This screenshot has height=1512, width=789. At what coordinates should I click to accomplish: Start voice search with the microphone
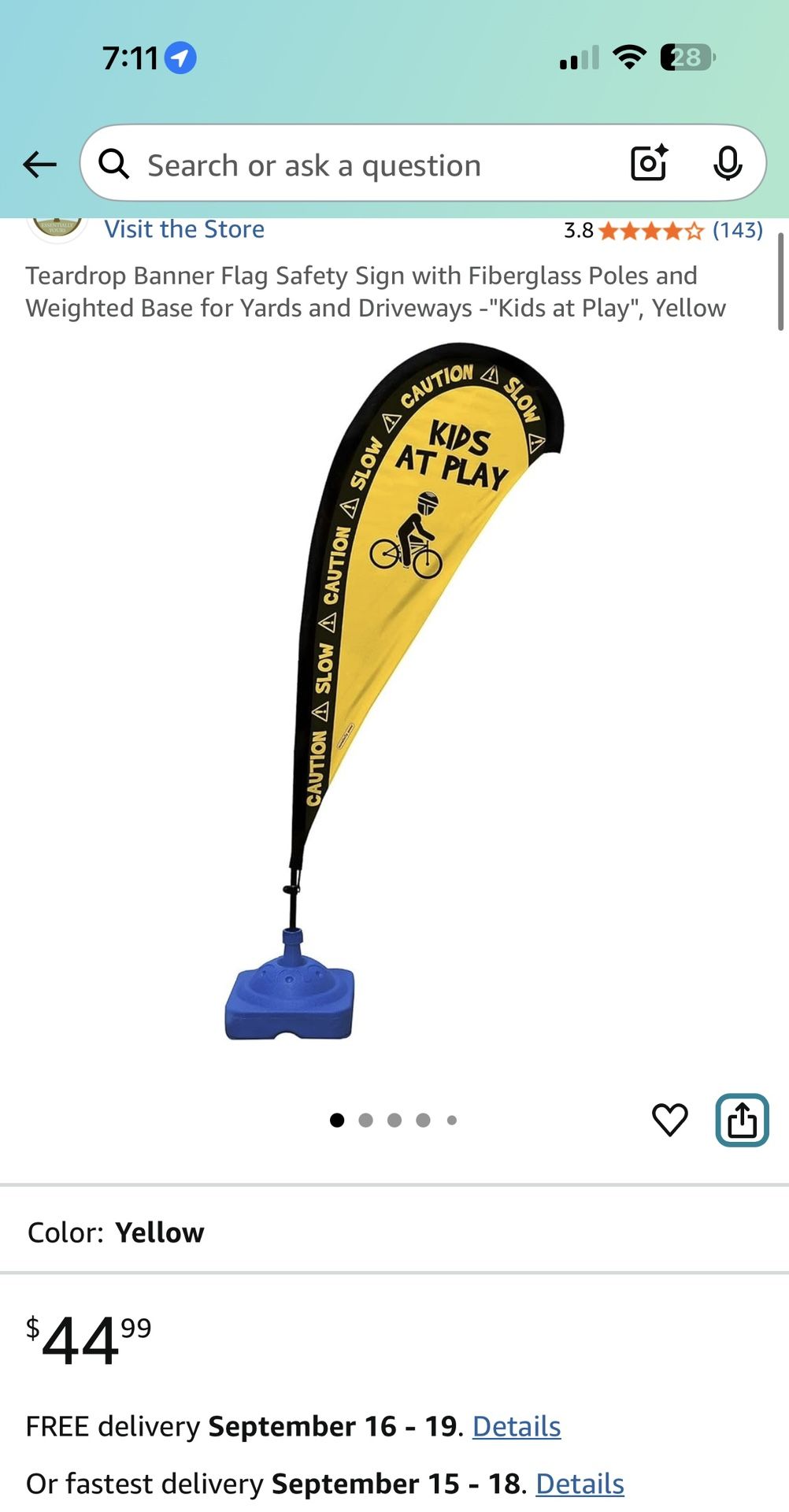tap(727, 164)
